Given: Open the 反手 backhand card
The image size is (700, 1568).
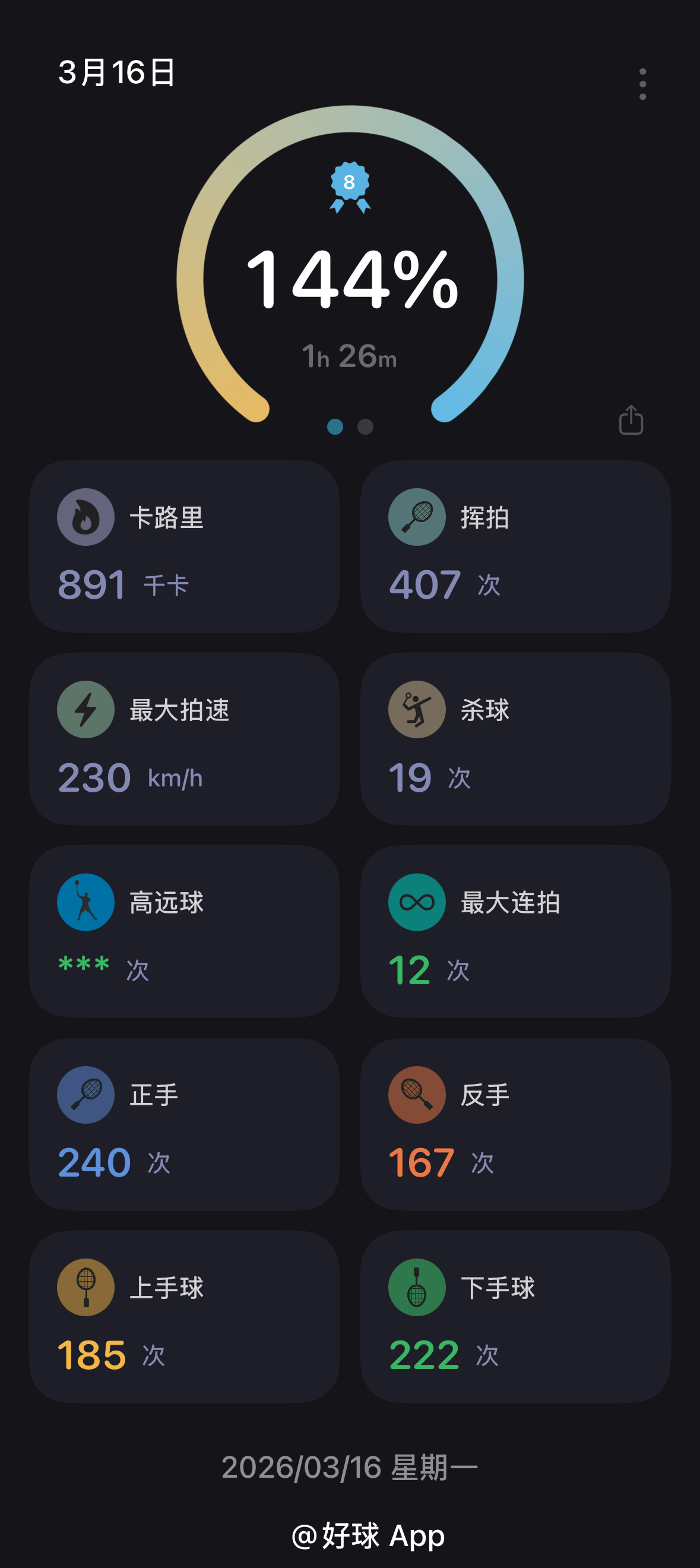Looking at the screenshot, I should (x=515, y=1124).
